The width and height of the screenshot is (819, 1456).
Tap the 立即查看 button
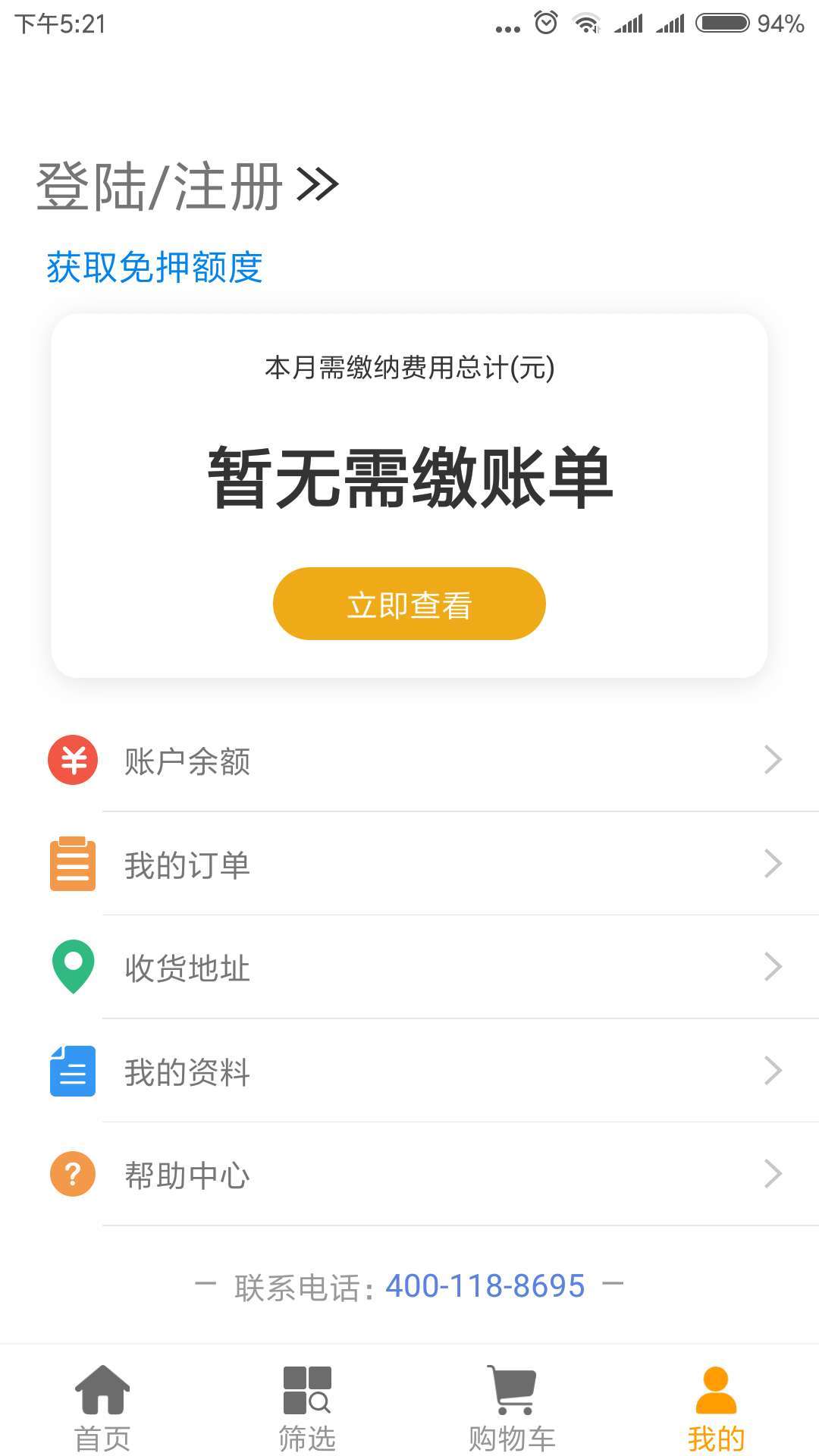click(409, 604)
